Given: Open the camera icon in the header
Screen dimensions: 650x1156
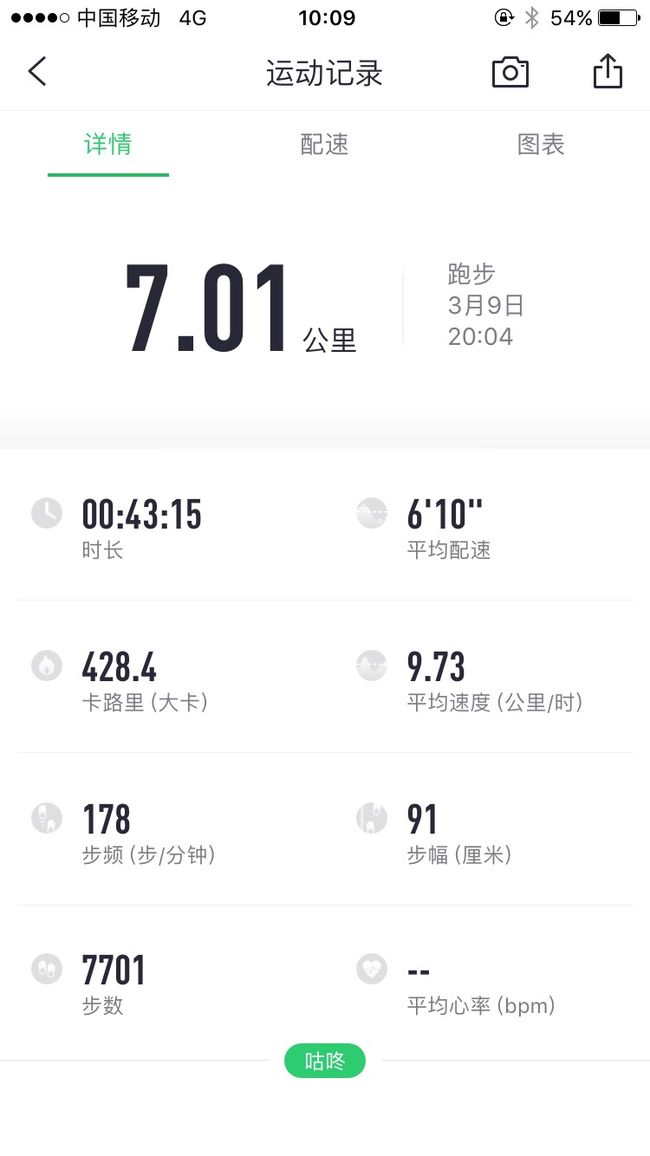Looking at the screenshot, I should tap(510, 72).
